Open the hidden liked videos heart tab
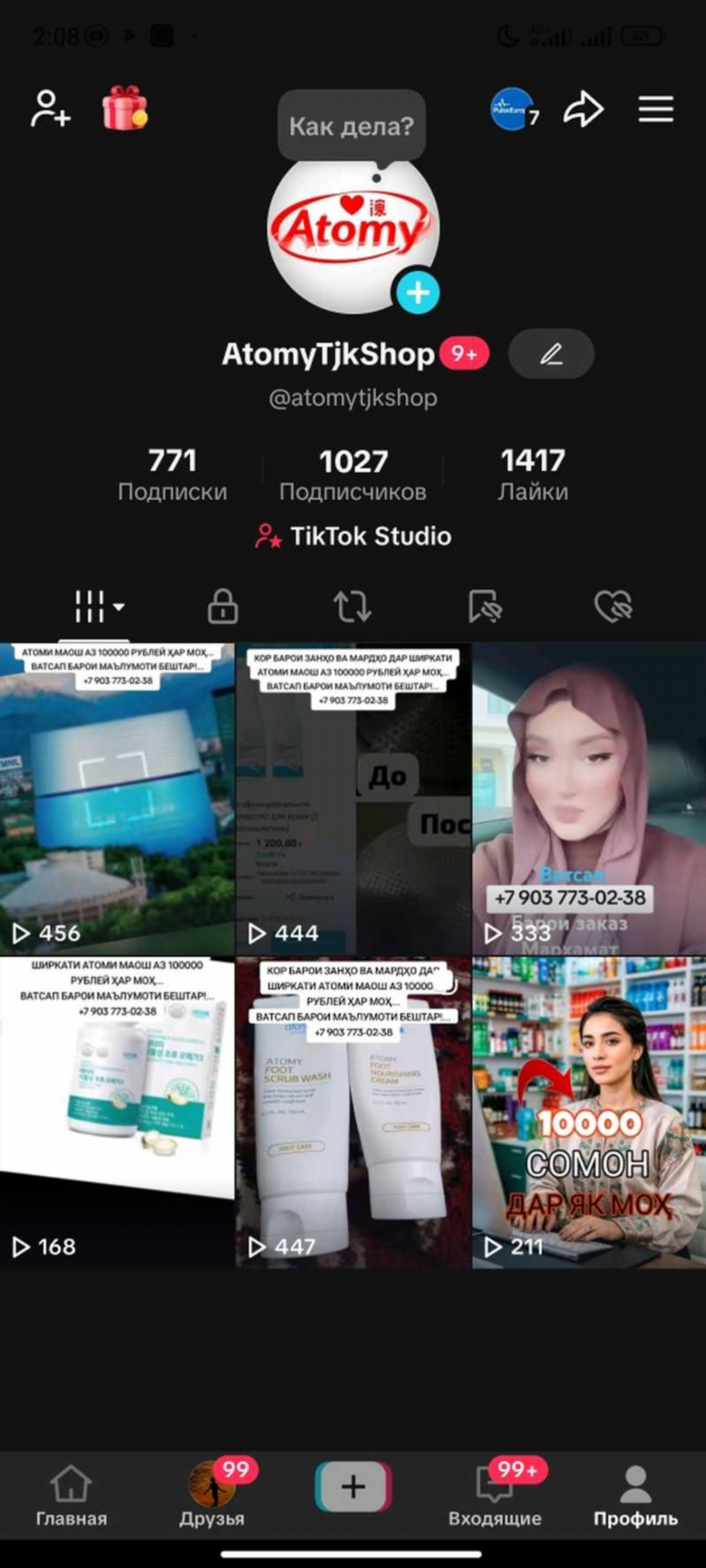 click(613, 607)
